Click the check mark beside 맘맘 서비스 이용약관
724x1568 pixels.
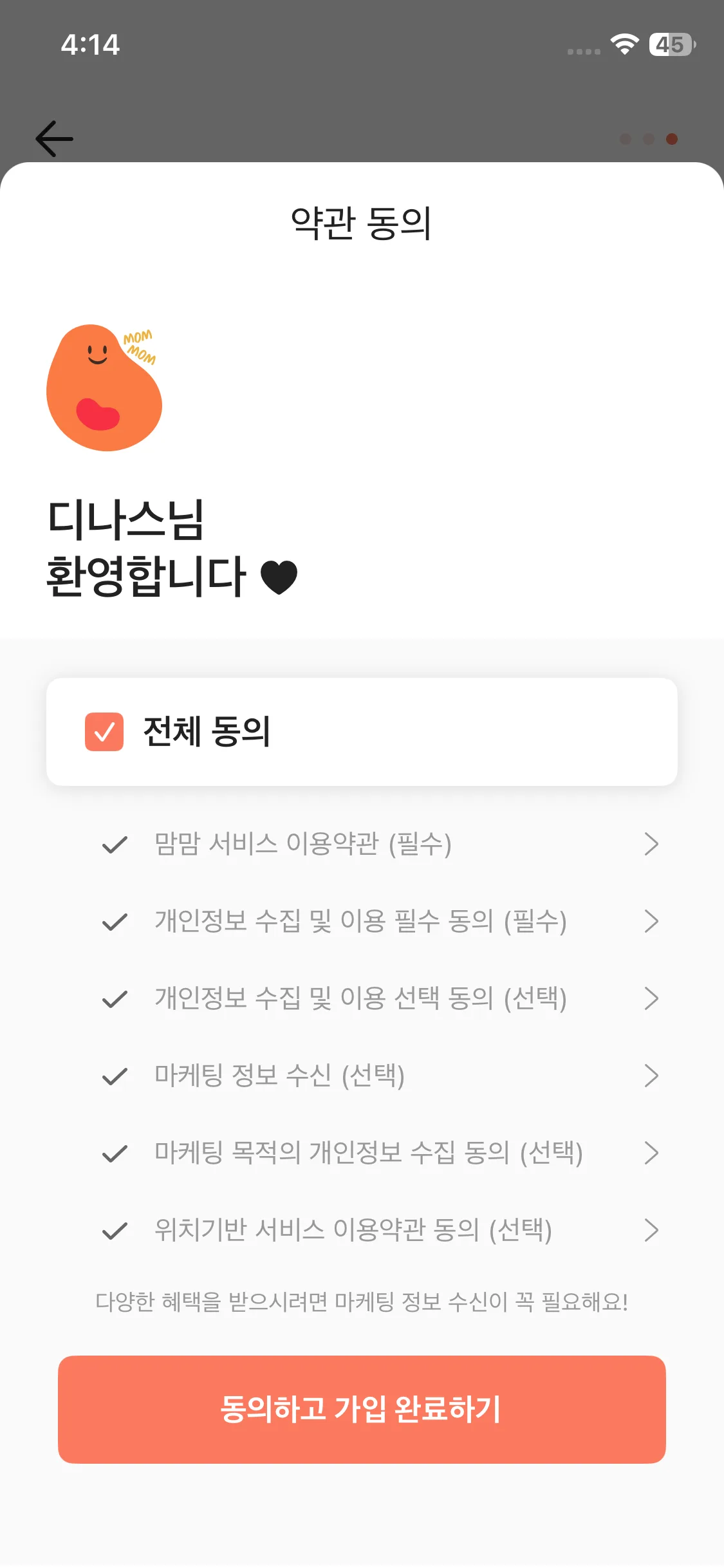pos(115,844)
